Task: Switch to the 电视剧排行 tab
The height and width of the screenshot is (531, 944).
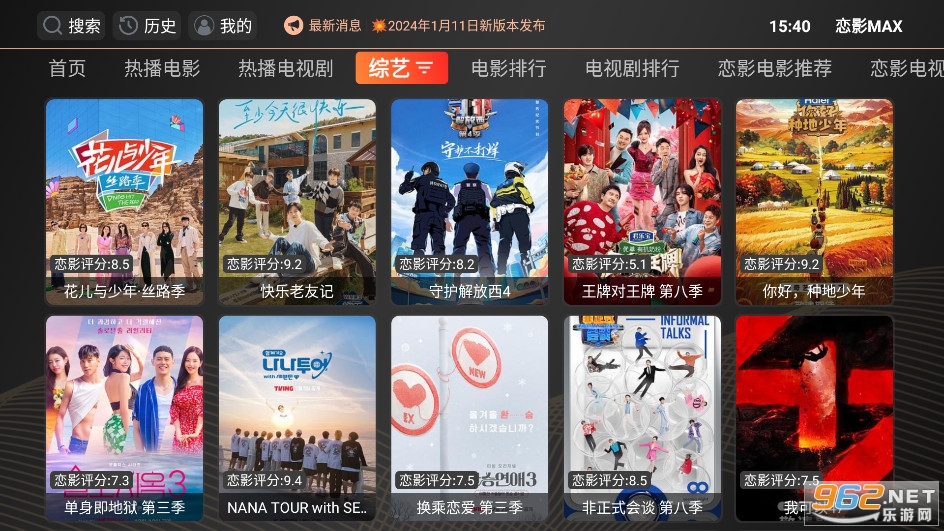Action: click(x=631, y=68)
